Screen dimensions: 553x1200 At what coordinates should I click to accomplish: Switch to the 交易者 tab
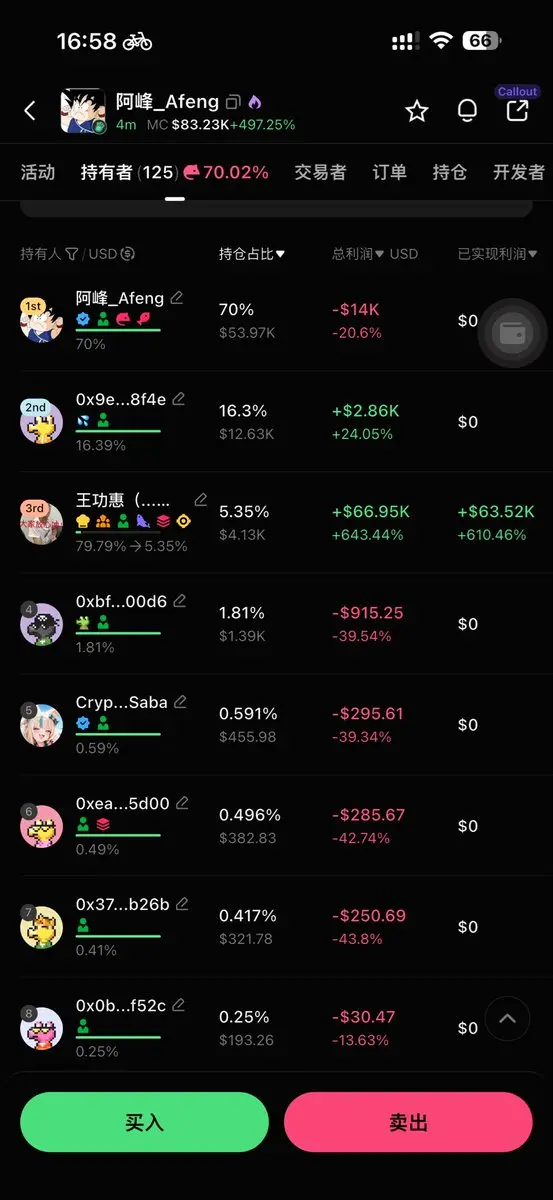pyautogui.click(x=320, y=172)
